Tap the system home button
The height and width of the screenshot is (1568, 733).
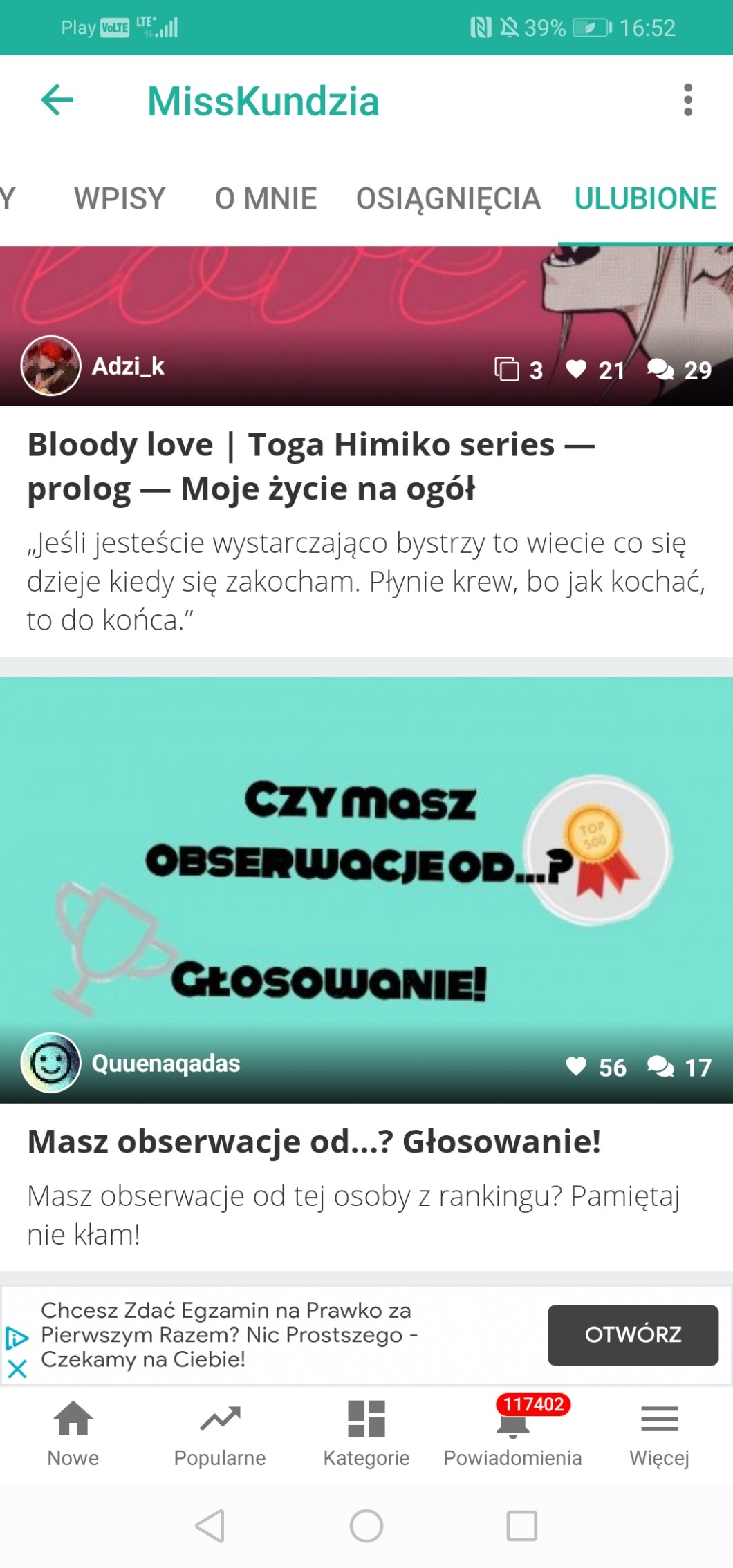[366, 1526]
